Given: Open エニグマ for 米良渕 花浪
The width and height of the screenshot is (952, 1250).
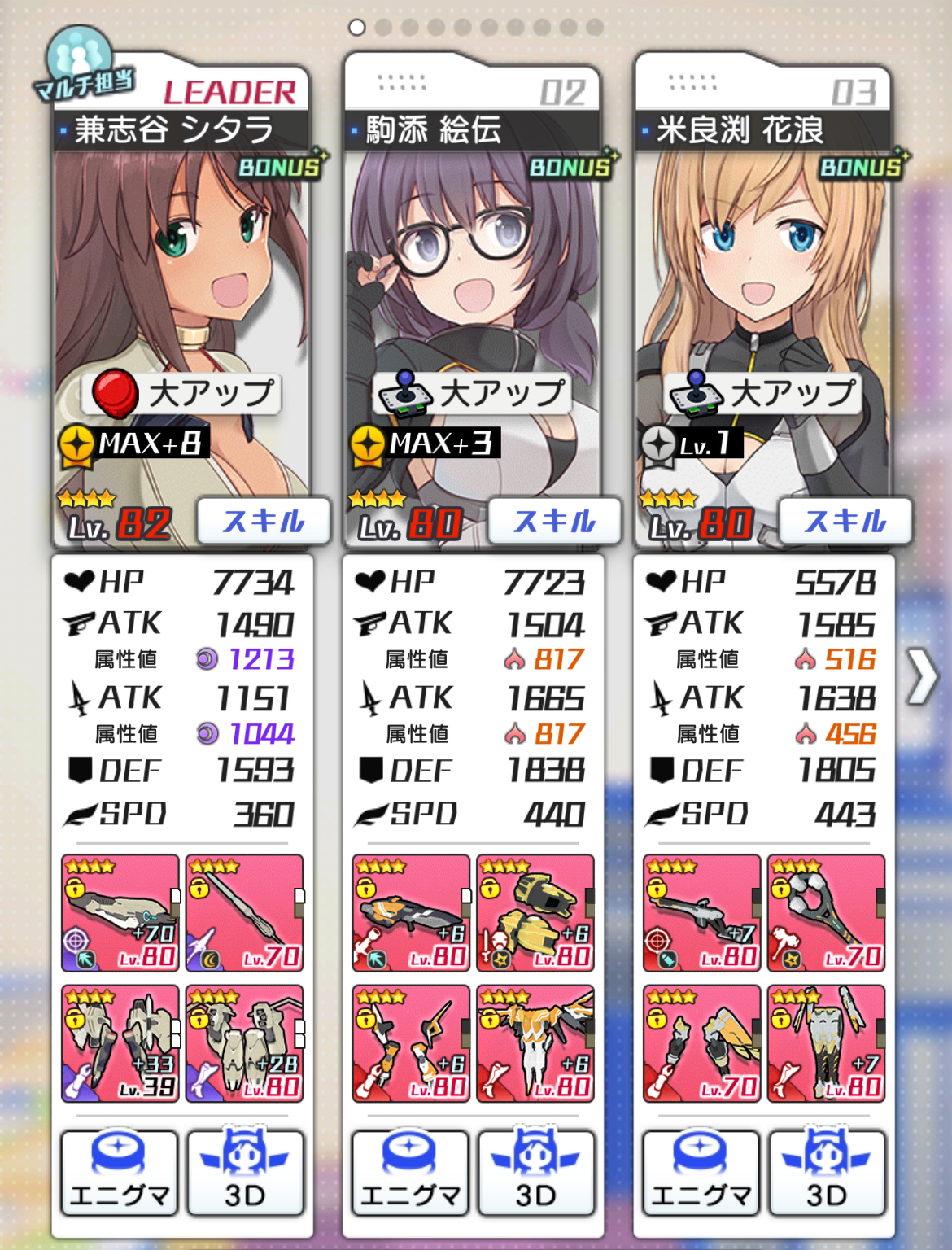Looking at the screenshot, I should point(701,1173).
